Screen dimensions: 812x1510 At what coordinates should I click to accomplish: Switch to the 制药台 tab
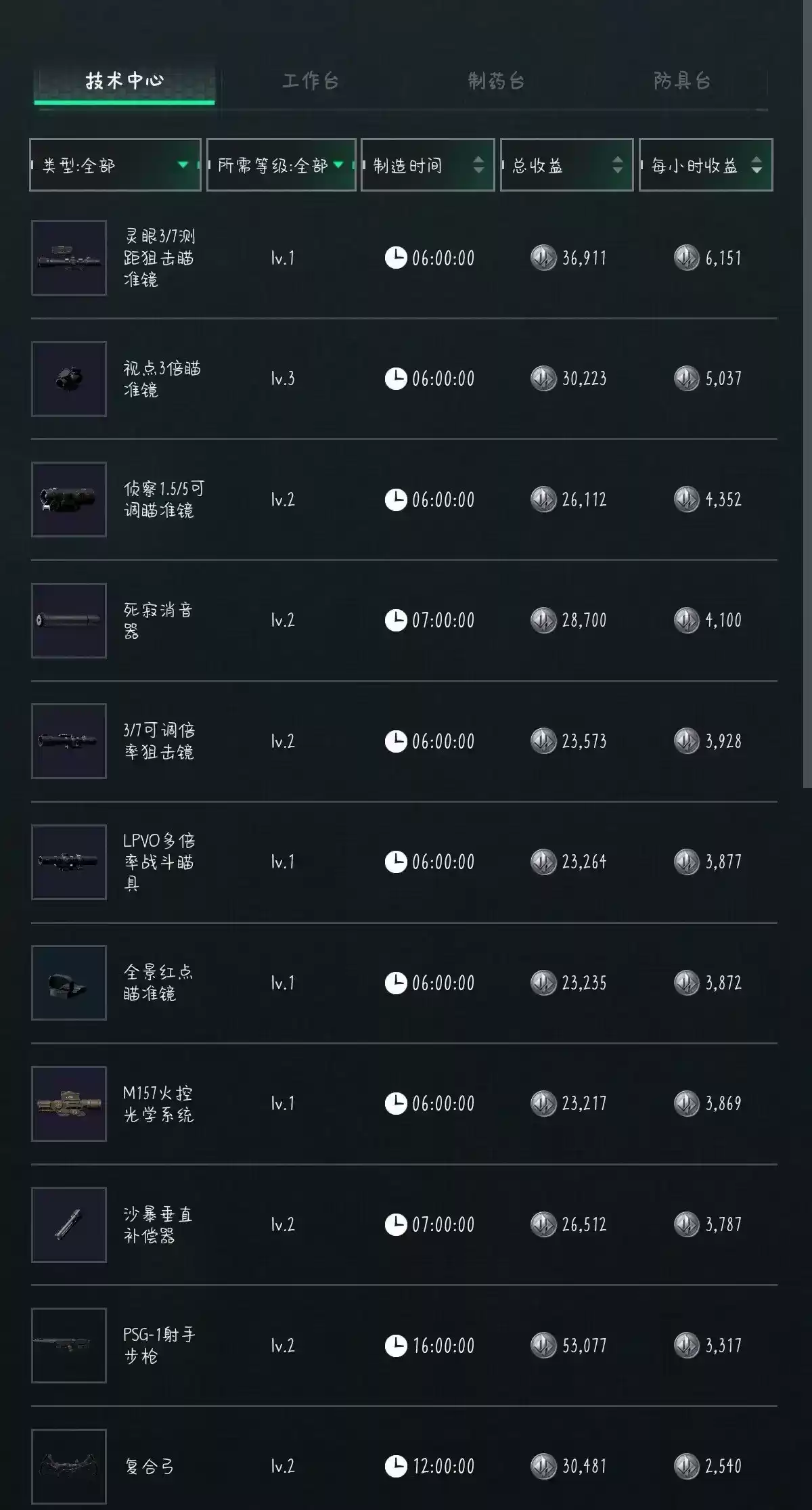pyautogui.click(x=496, y=82)
